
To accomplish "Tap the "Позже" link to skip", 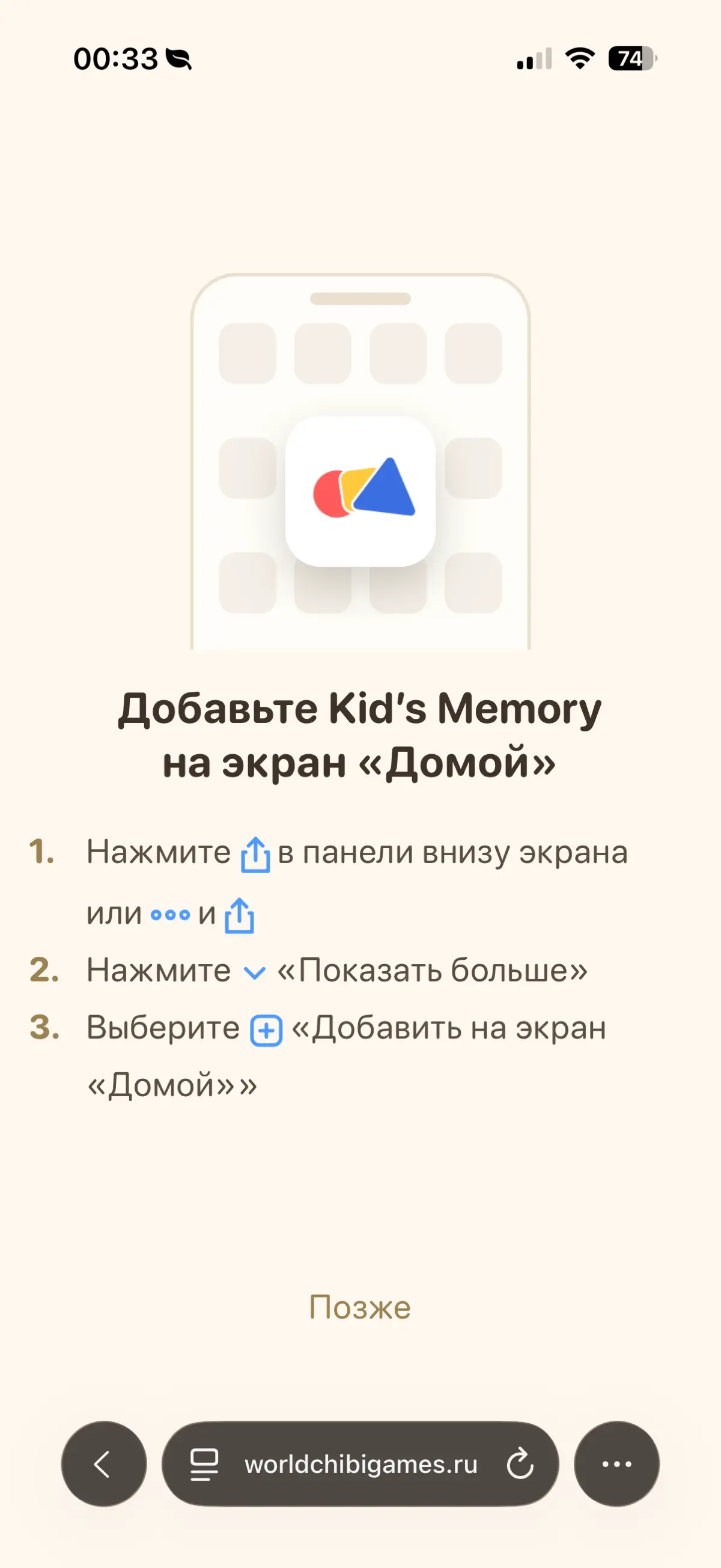I will click(x=360, y=1308).
